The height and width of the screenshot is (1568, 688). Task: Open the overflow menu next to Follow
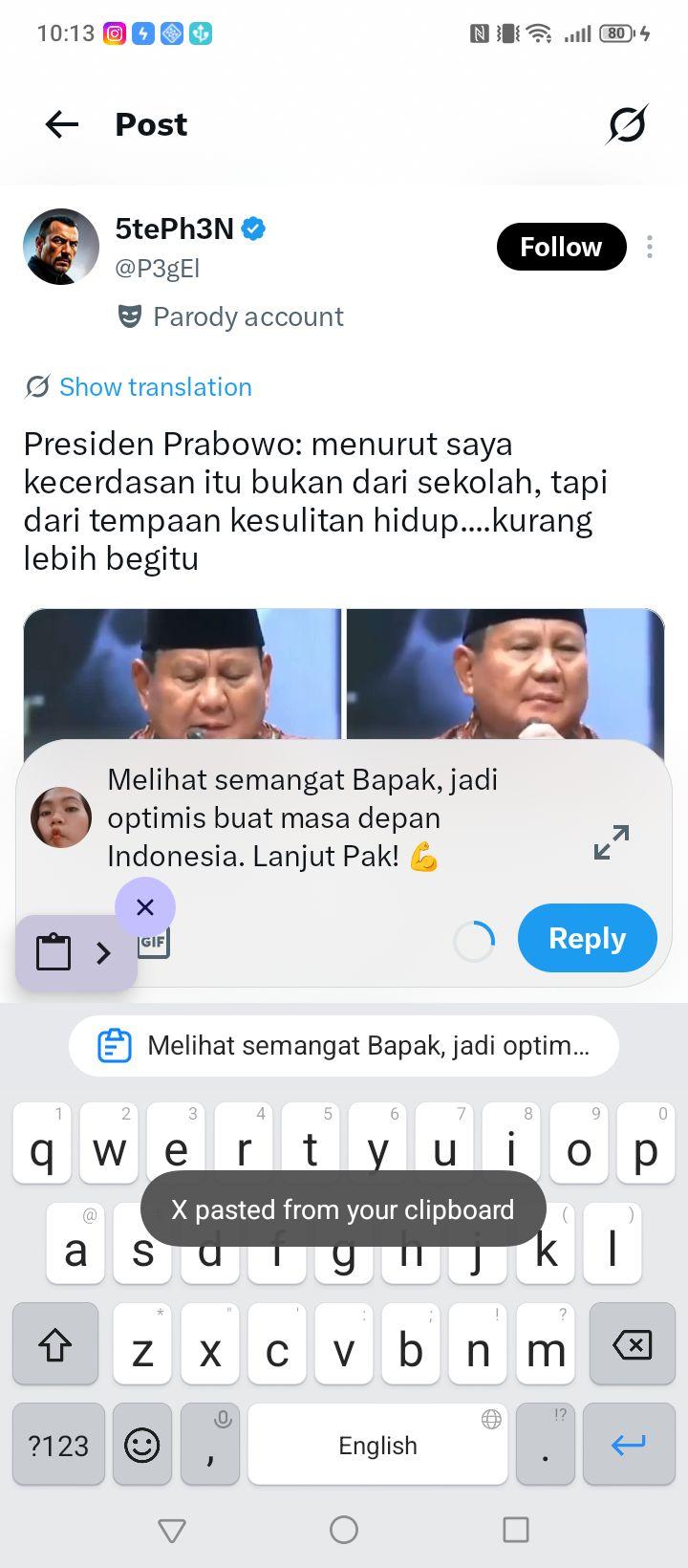(x=650, y=247)
